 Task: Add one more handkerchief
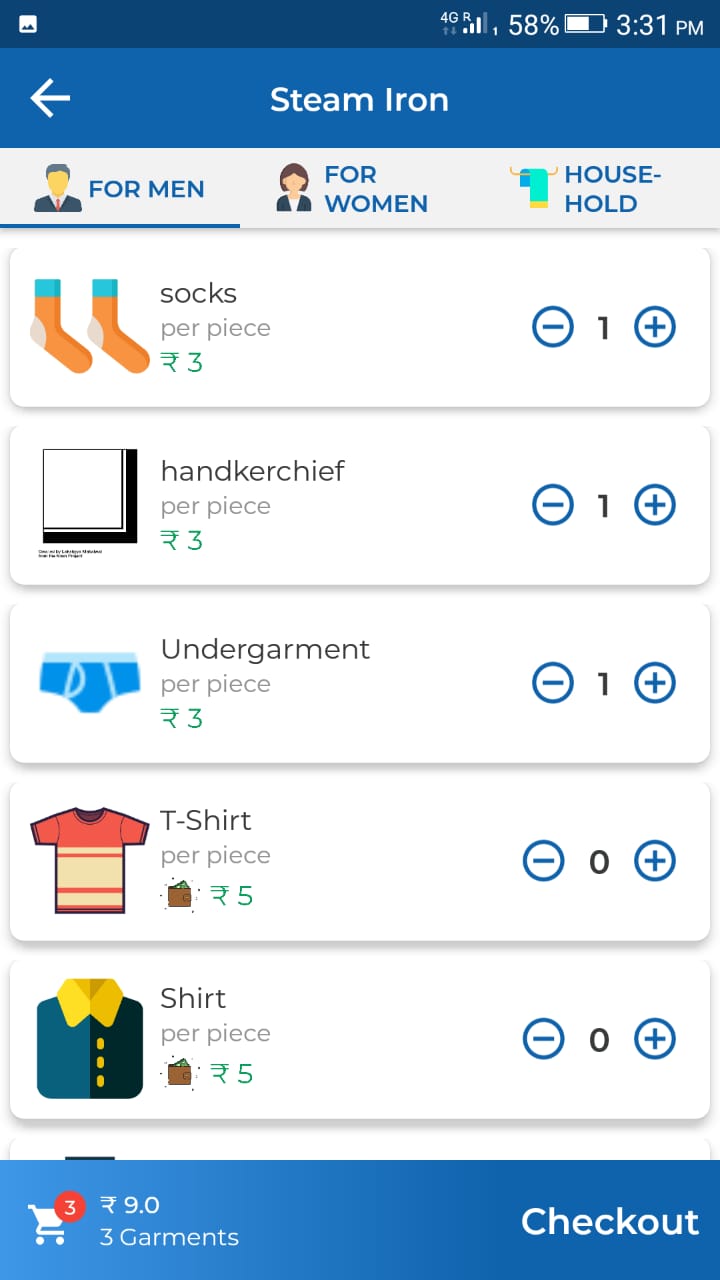point(655,505)
